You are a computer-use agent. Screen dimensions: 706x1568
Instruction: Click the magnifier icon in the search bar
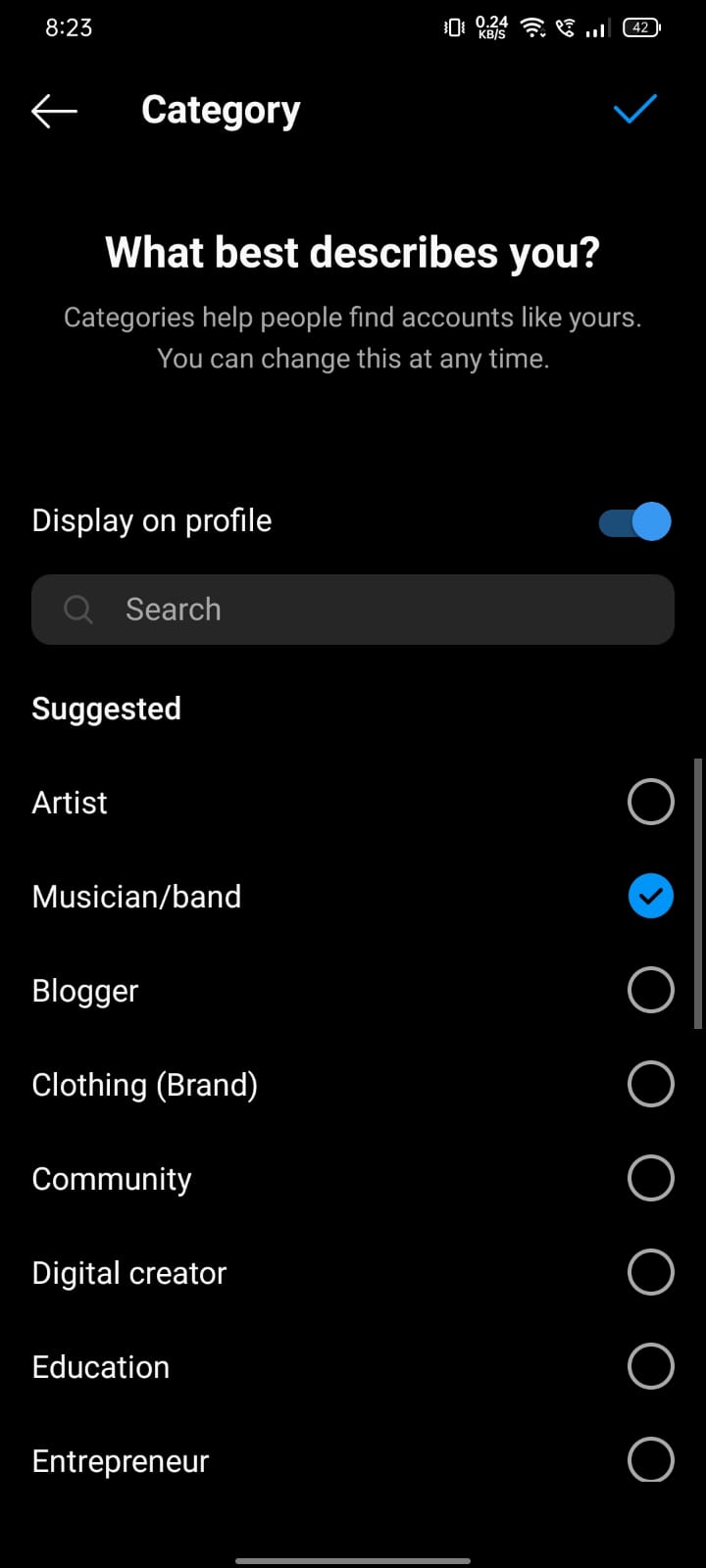[78, 610]
